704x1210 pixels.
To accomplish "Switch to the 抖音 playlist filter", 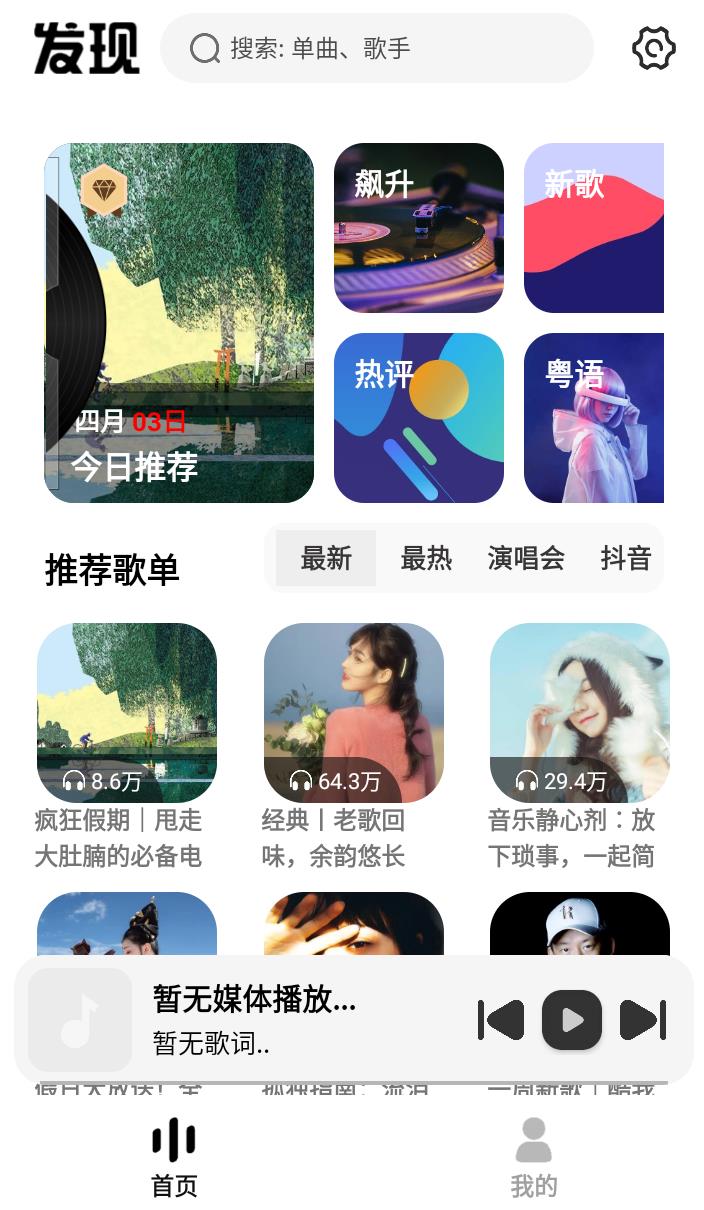I will pyautogui.click(x=626, y=558).
